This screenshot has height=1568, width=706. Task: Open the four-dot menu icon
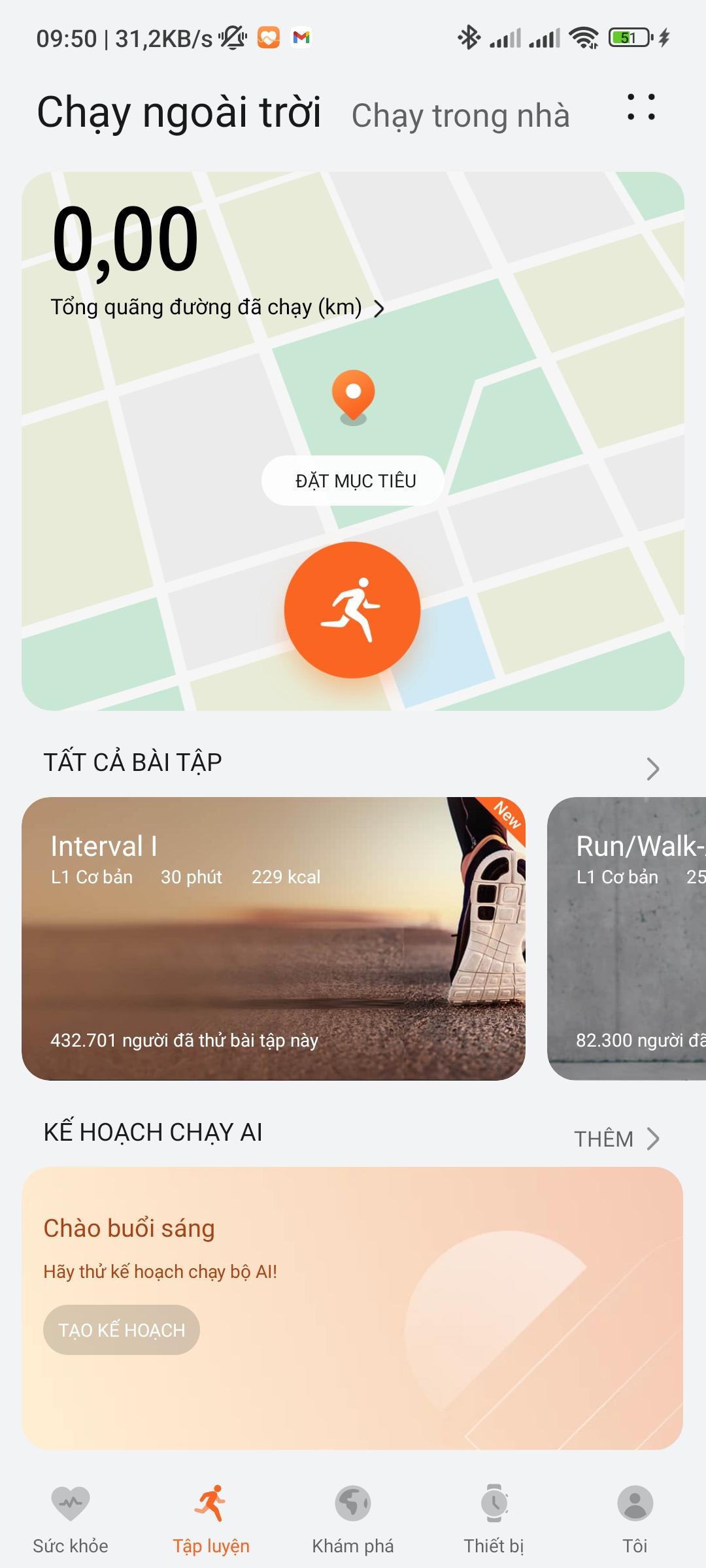click(641, 108)
